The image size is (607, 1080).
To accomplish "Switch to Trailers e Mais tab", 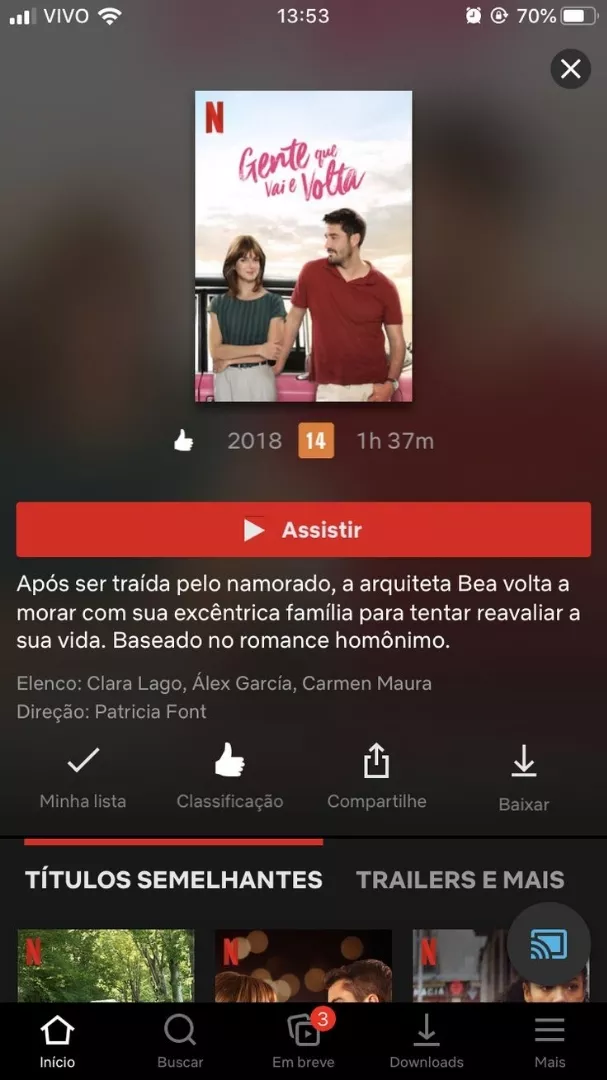I will [460, 879].
